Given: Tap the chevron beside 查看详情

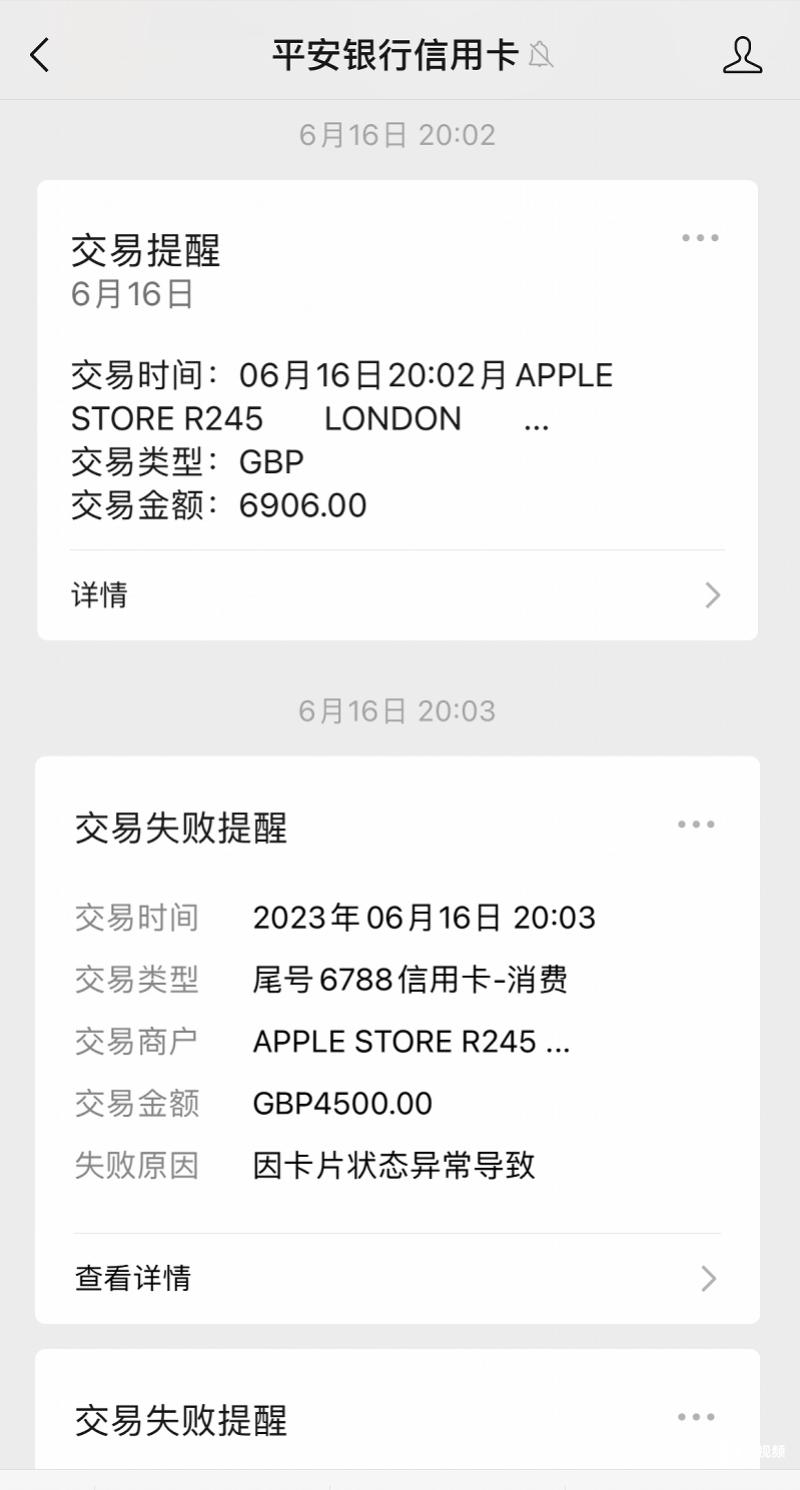Looking at the screenshot, I should pos(708,1278).
